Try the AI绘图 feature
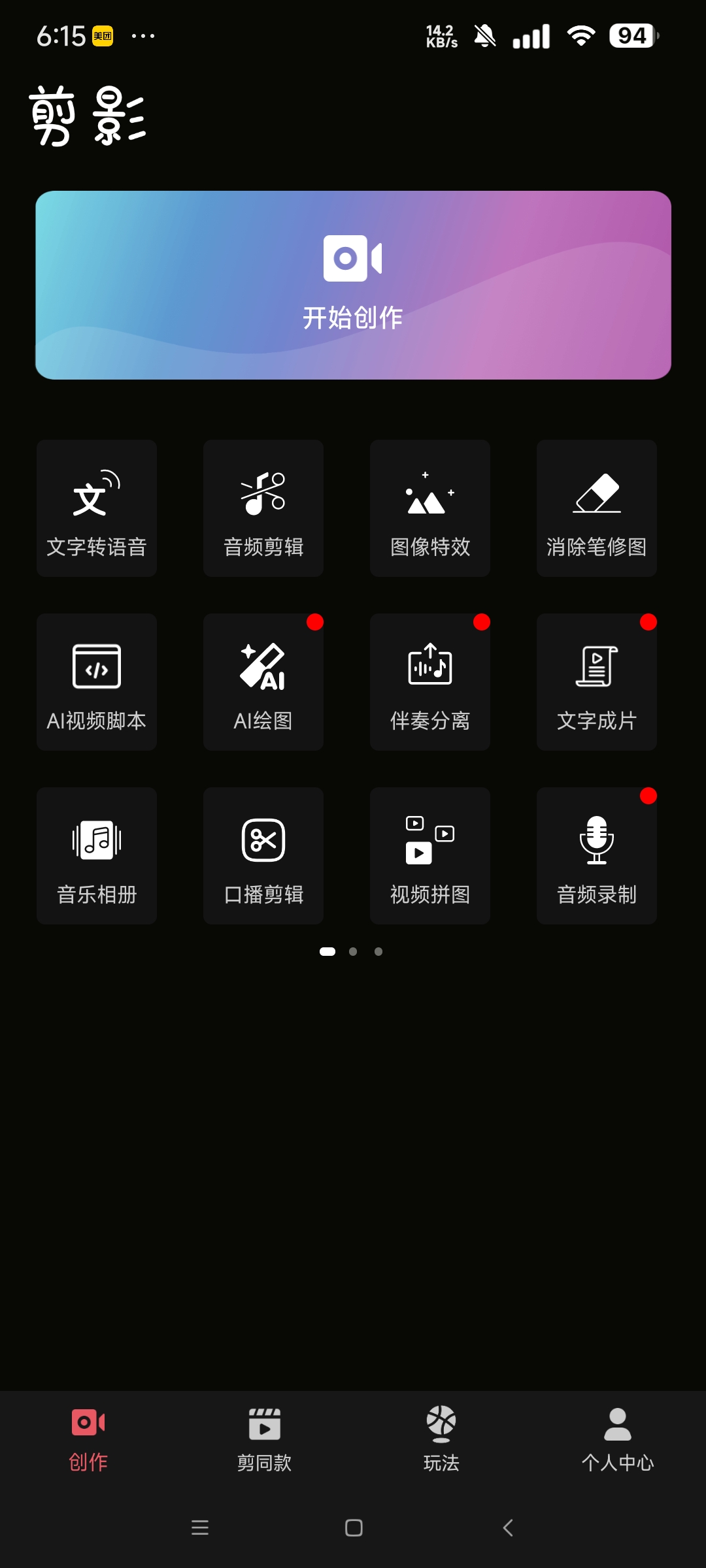The image size is (706, 1568). [x=263, y=682]
